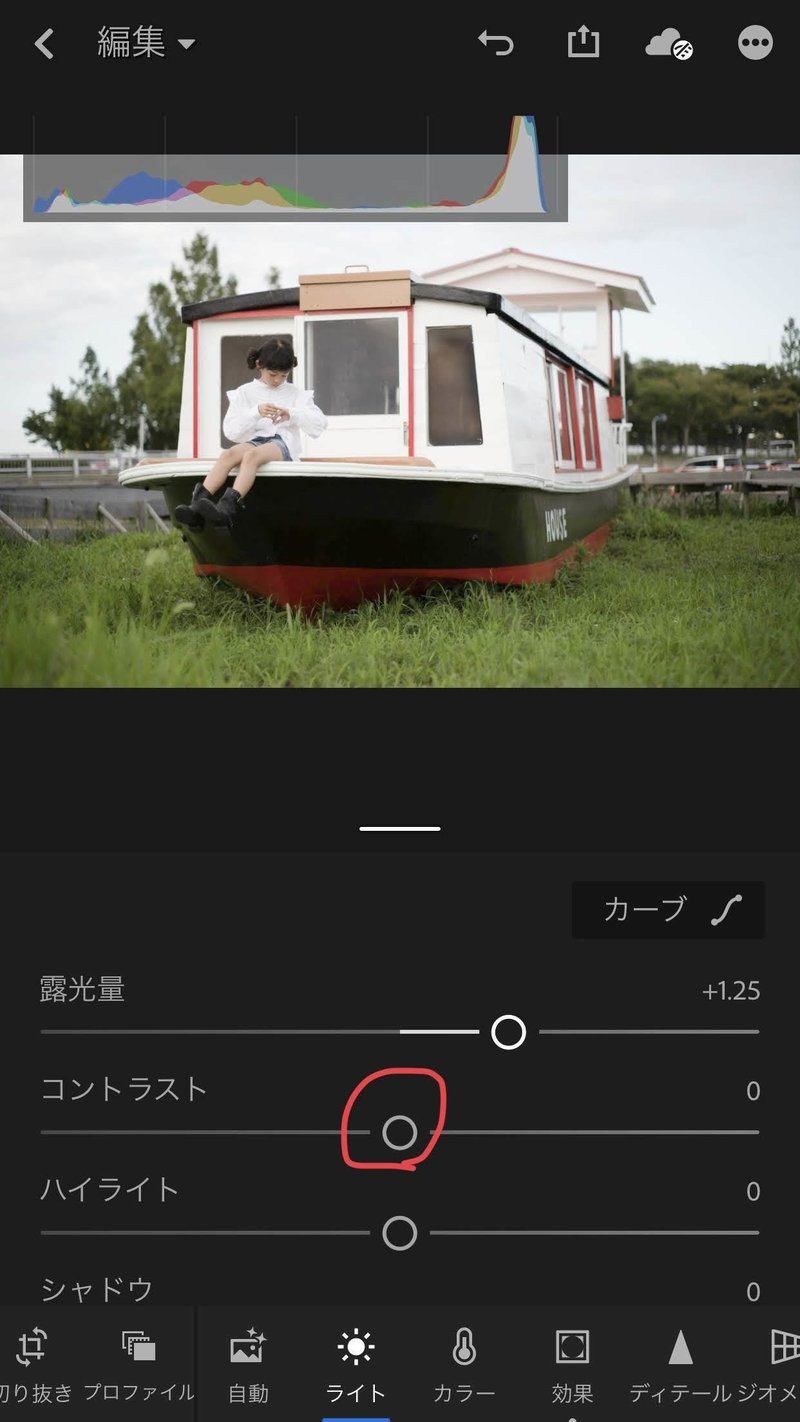Open the プロファイル tool
This screenshot has height=1422, width=800.
[138, 1362]
